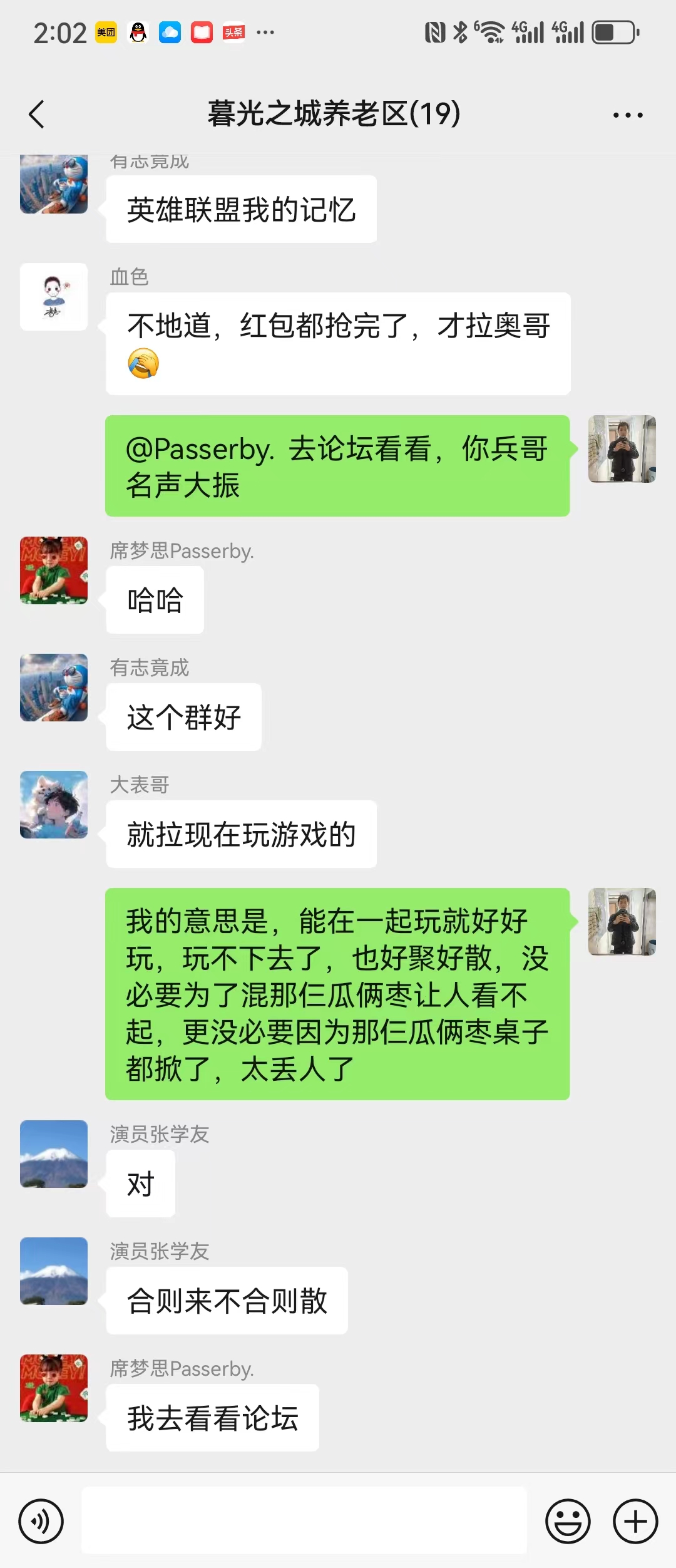Image resolution: width=676 pixels, height=1568 pixels.
Task: Tap 席梦思Passerby.'s avatar above 哈哈 message
Action: click(54, 570)
